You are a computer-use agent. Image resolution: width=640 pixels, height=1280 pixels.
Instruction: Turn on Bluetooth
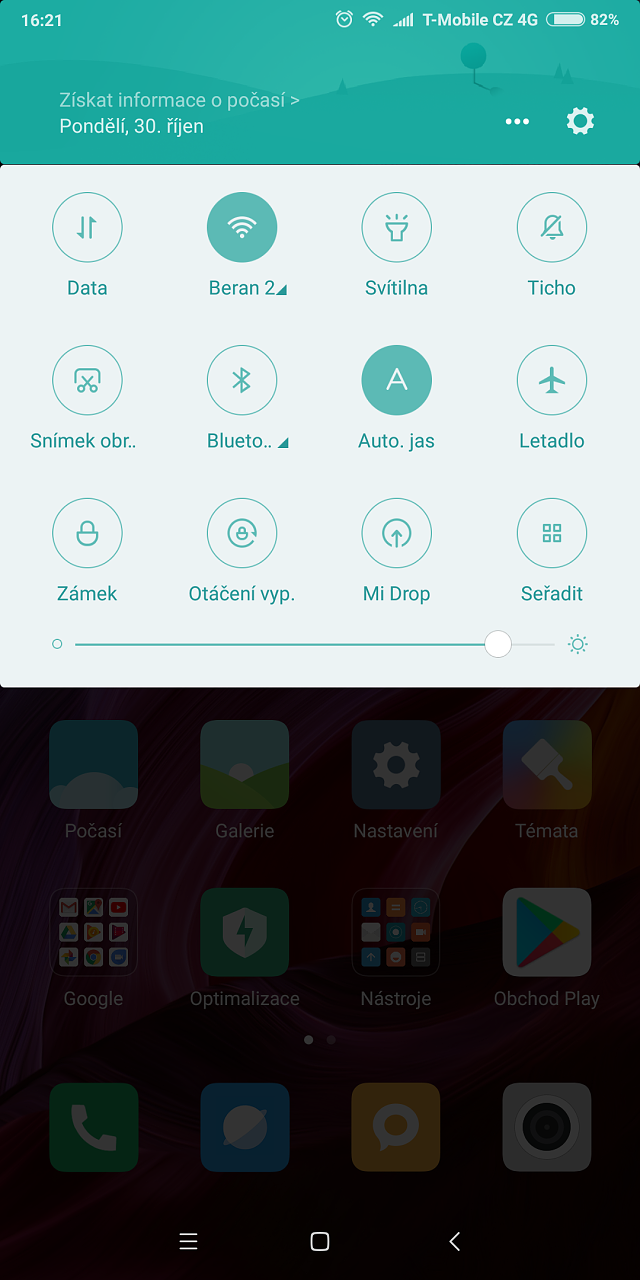pos(242,380)
